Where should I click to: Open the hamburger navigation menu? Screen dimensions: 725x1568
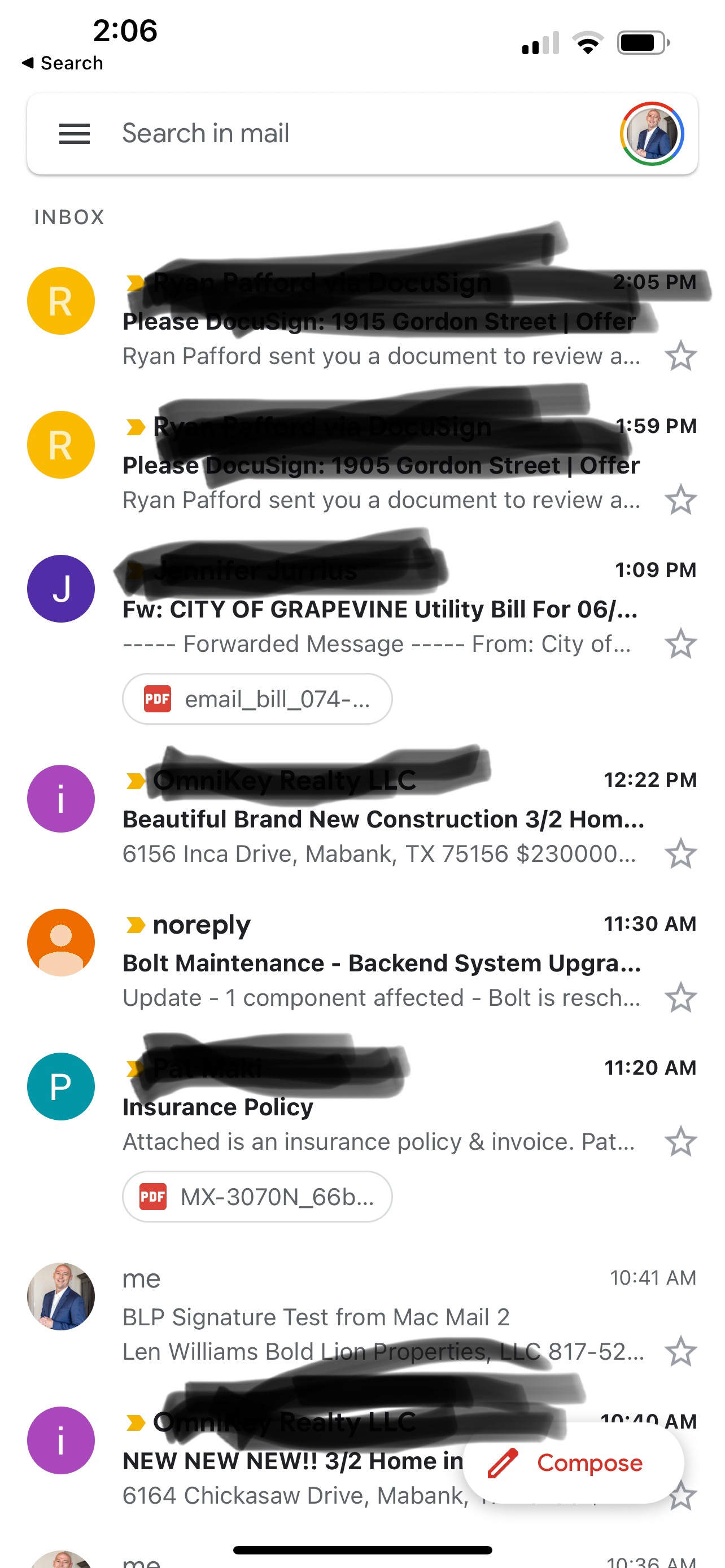(75, 133)
